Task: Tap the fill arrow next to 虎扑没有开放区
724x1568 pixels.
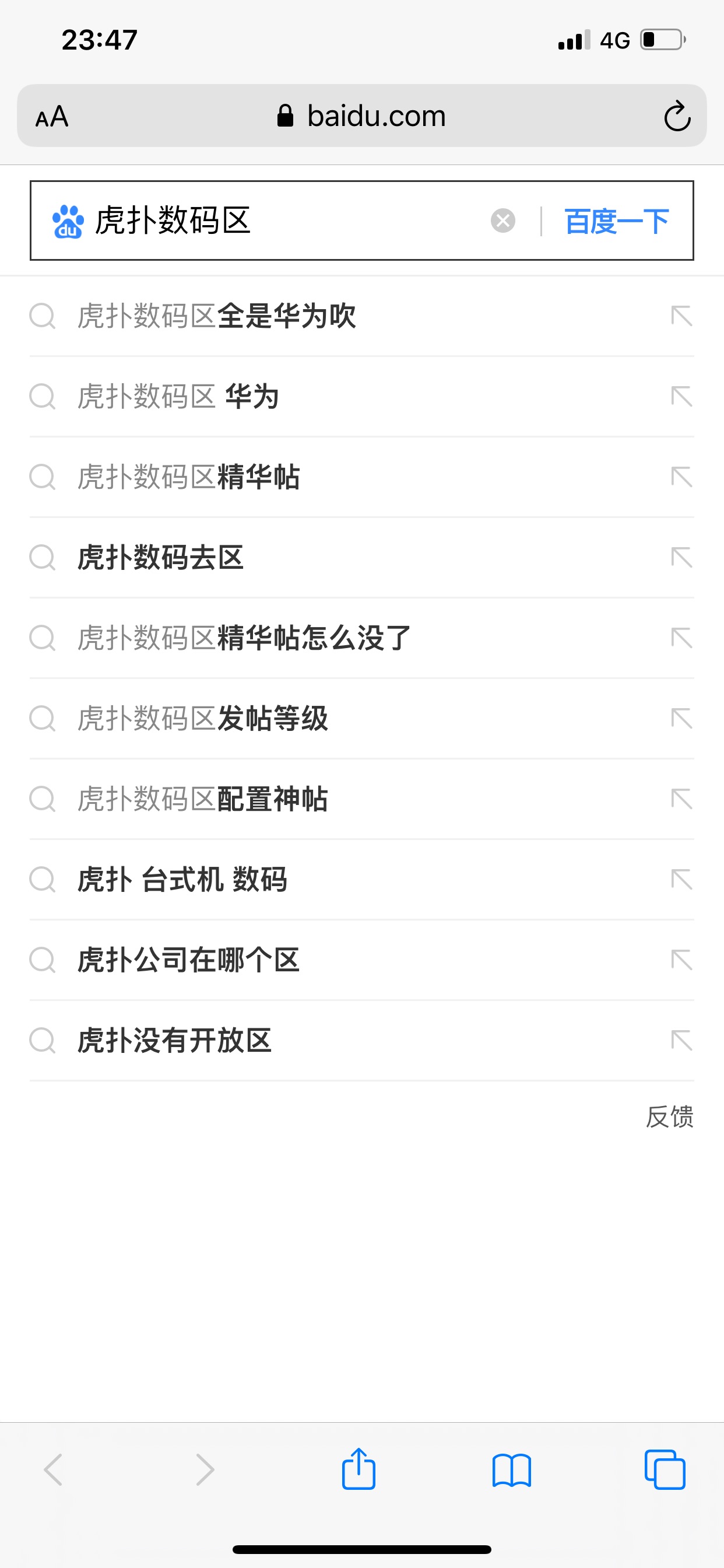Action: (681, 1040)
